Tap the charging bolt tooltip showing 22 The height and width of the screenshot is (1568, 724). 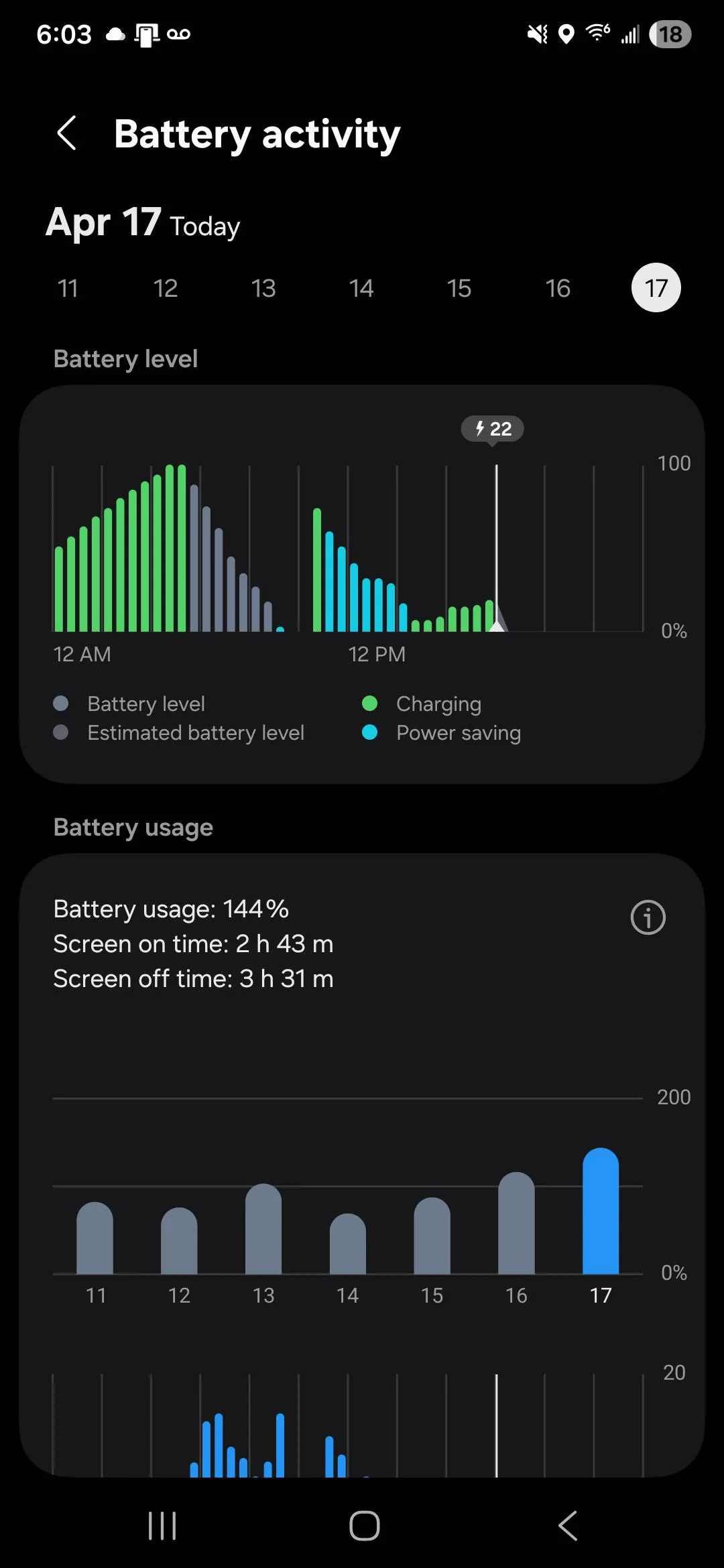click(x=493, y=429)
